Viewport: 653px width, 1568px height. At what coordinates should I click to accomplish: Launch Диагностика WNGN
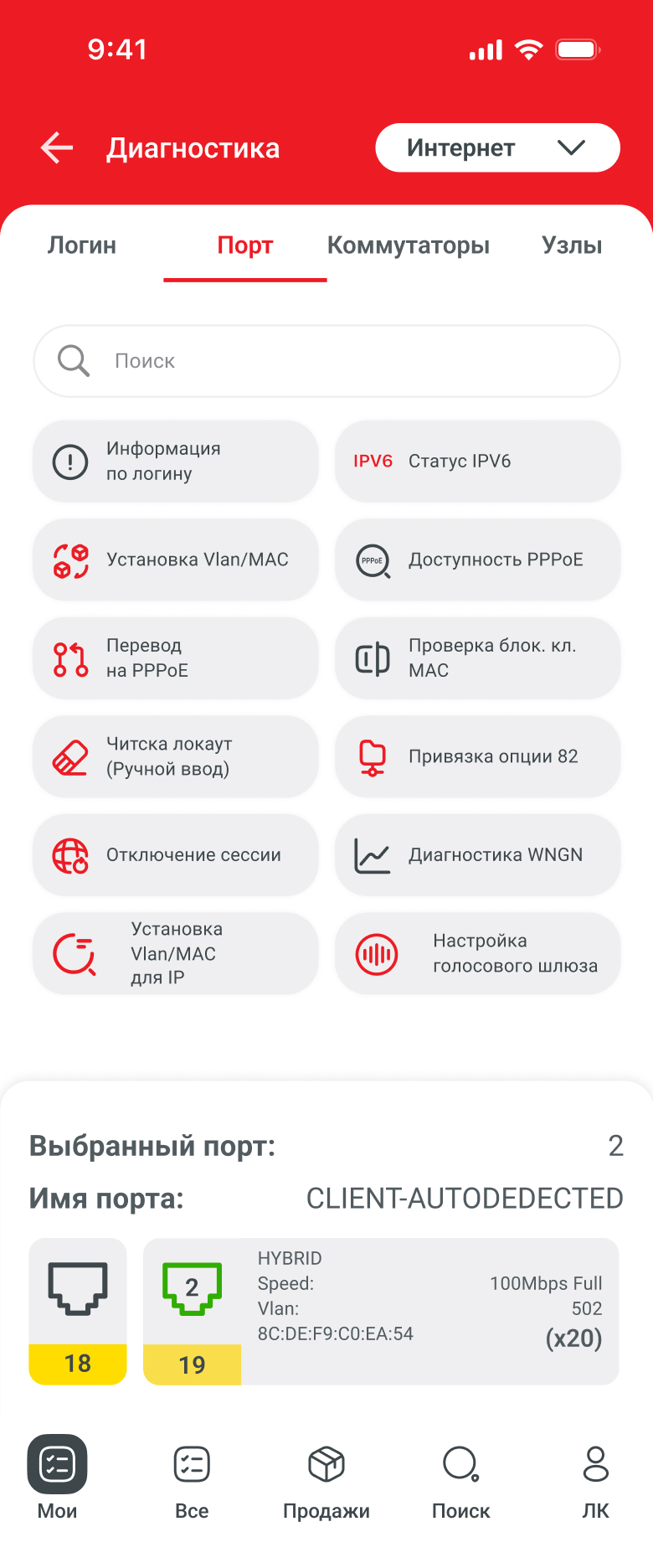(477, 855)
